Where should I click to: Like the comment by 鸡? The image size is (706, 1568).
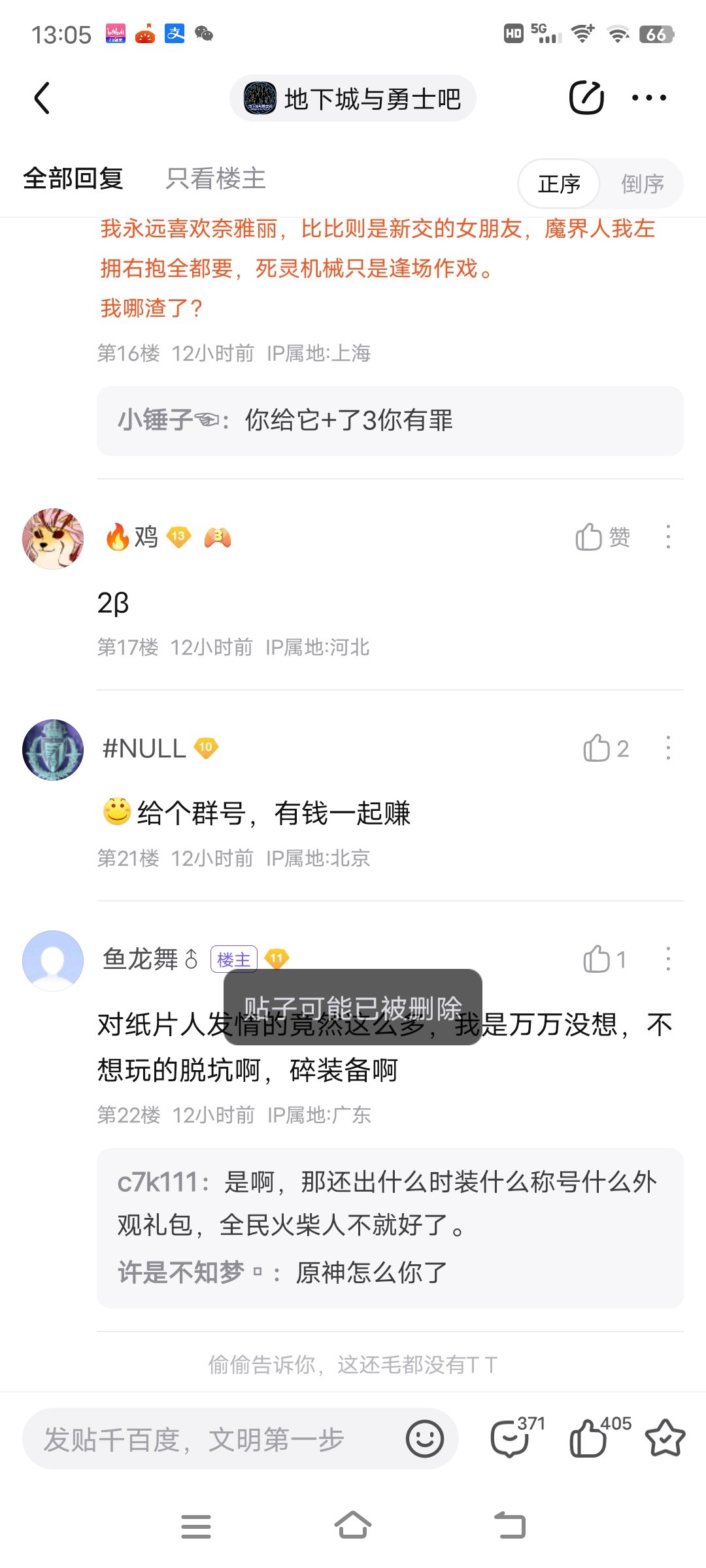602,537
